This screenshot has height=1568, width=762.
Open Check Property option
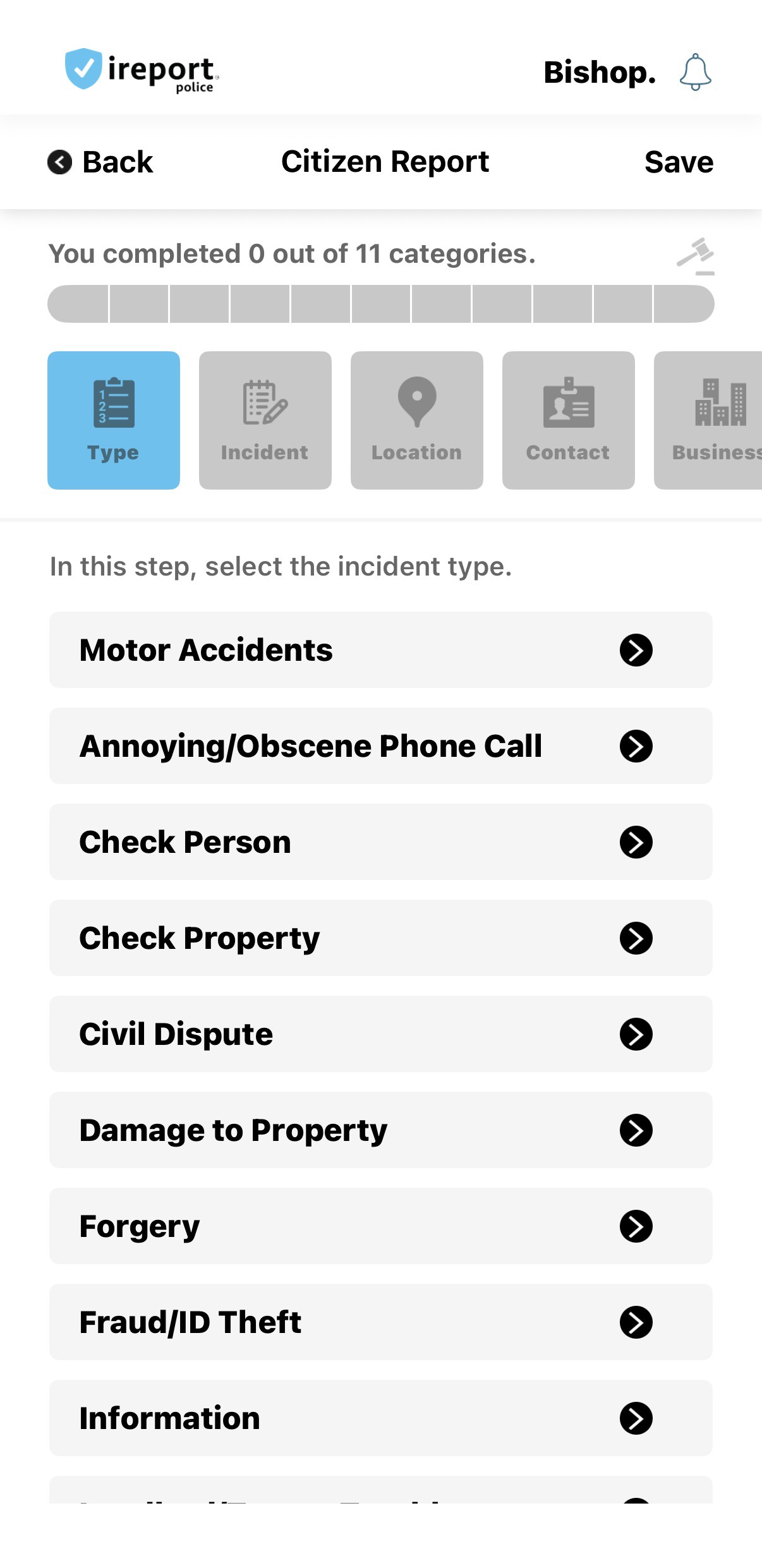pos(381,938)
